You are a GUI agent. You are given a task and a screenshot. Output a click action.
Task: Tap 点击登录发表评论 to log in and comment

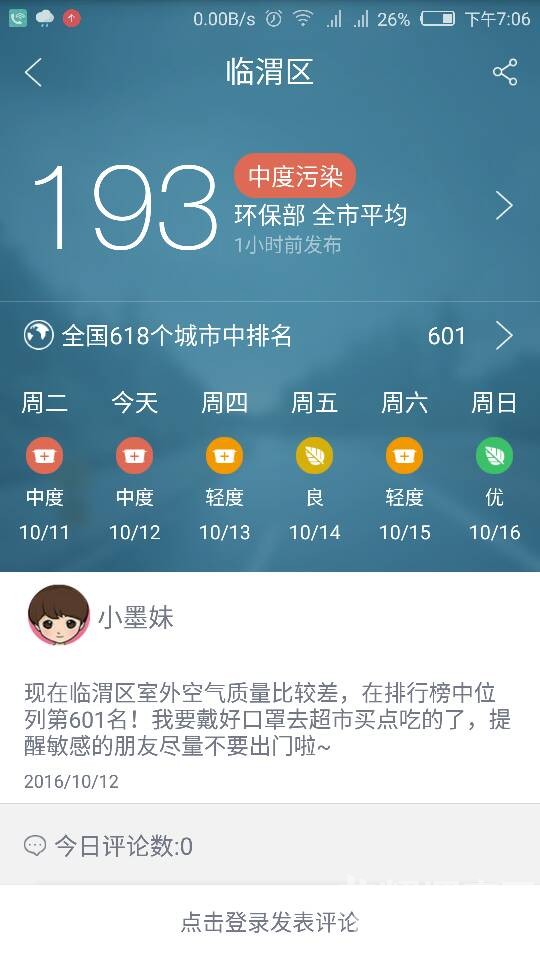[270, 922]
